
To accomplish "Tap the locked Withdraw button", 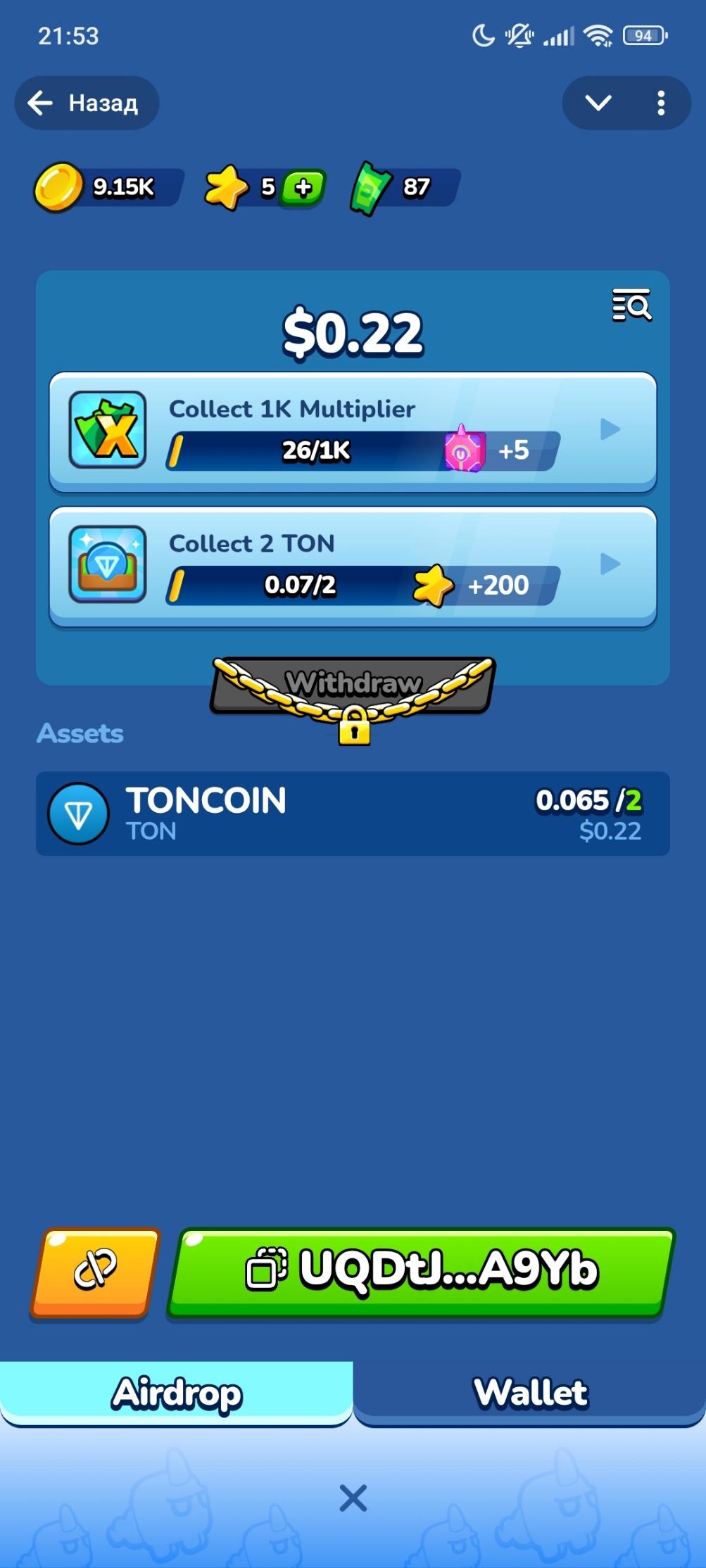I will [x=353, y=686].
